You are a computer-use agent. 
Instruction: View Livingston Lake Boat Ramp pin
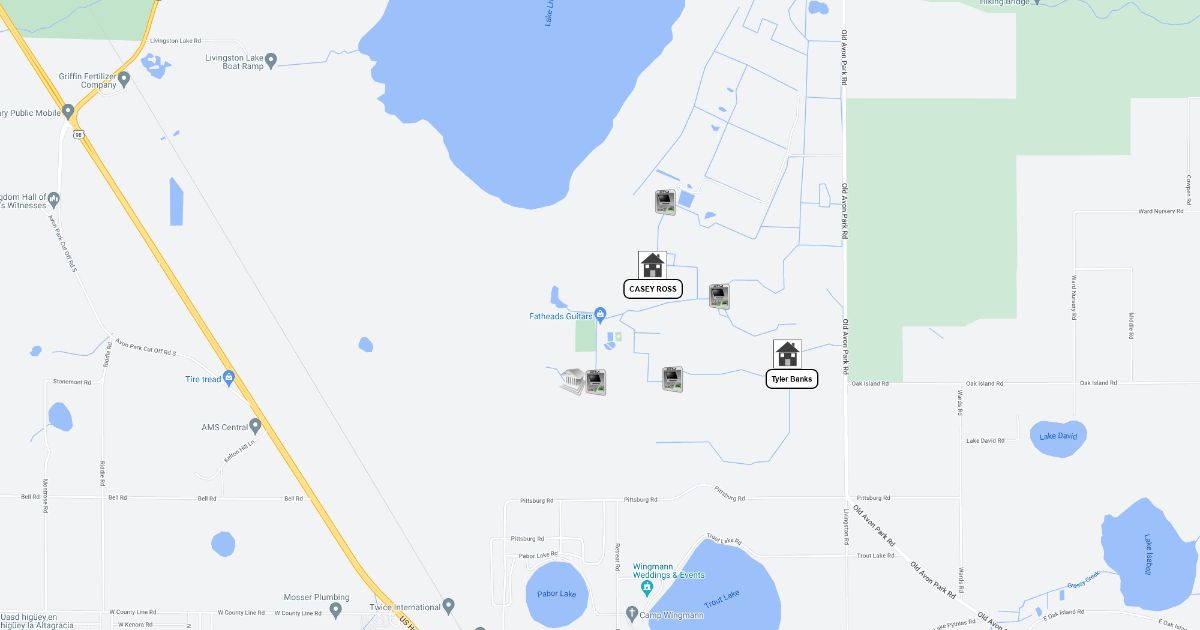tap(271, 61)
